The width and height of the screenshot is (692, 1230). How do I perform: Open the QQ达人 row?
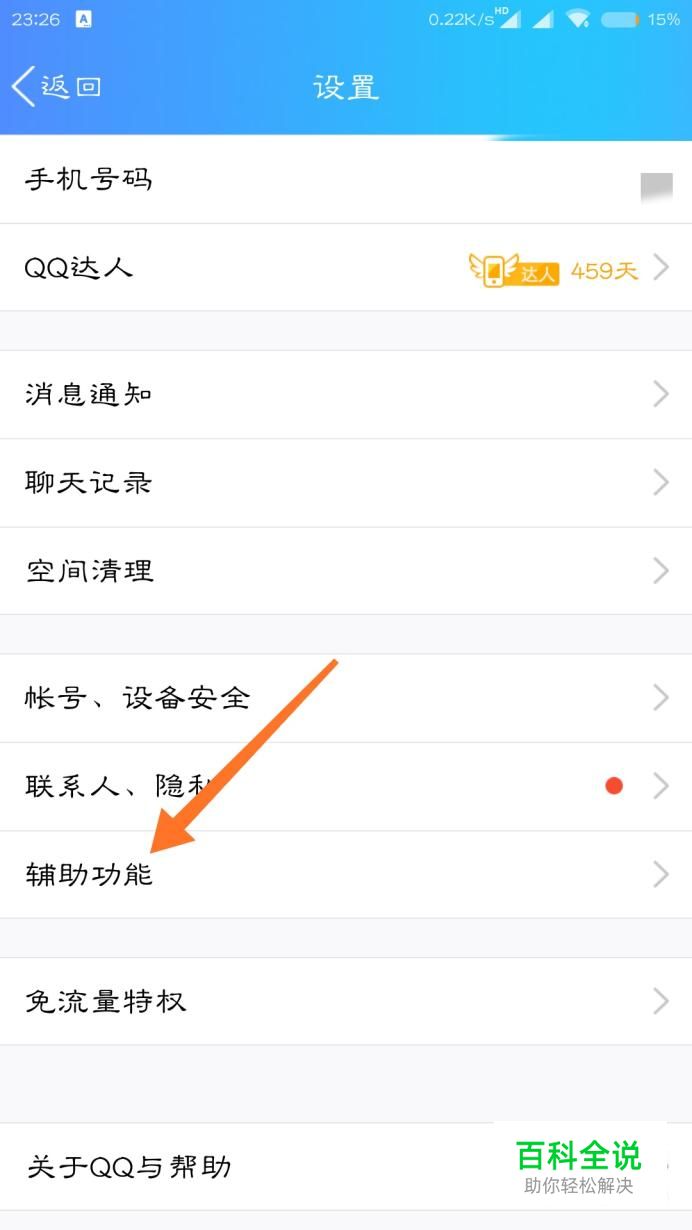point(346,268)
